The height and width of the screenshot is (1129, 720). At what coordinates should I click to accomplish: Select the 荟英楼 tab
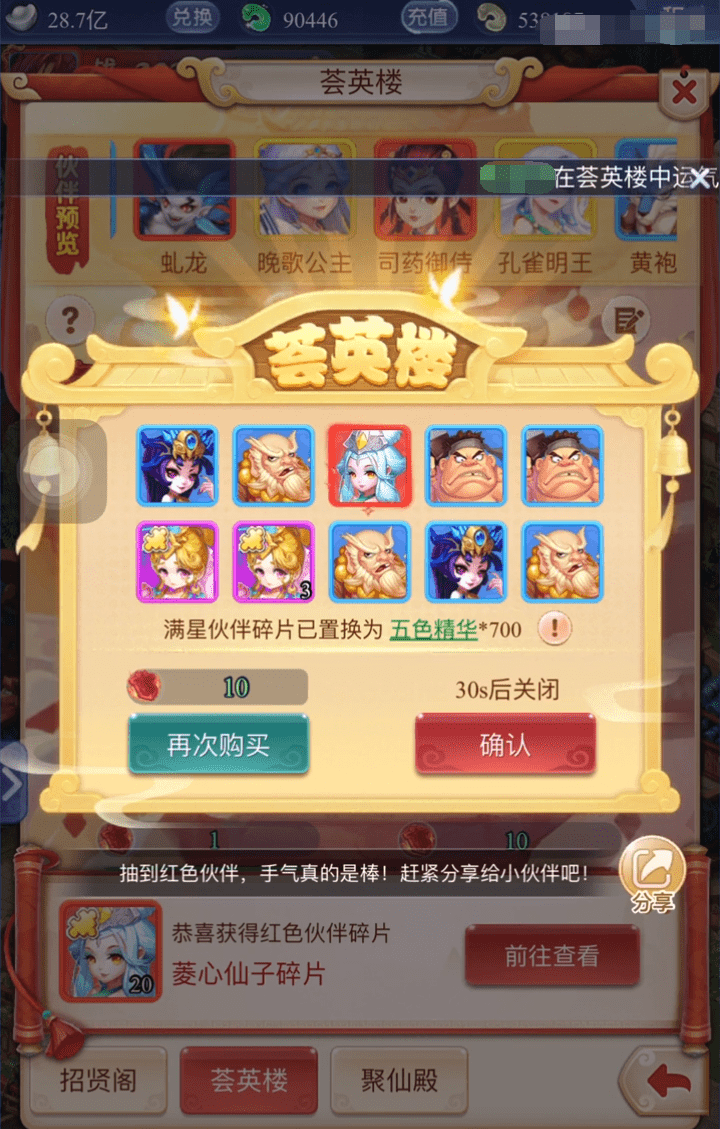[x=248, y=1081]
